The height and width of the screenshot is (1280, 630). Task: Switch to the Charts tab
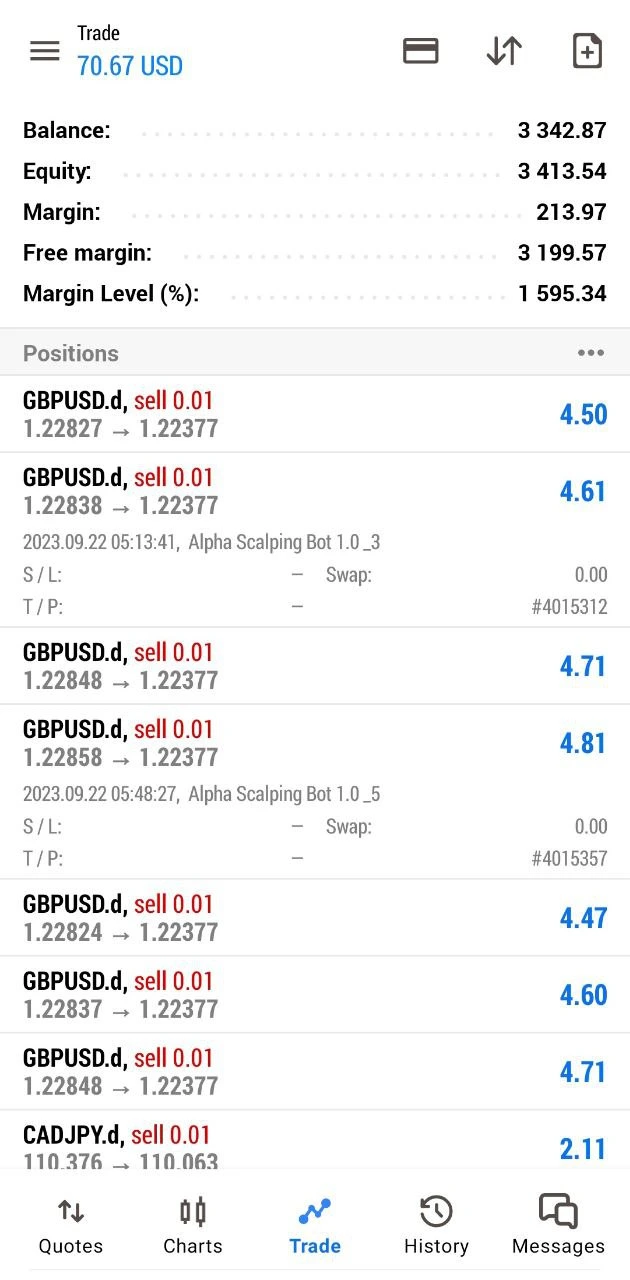point(193,1225)
